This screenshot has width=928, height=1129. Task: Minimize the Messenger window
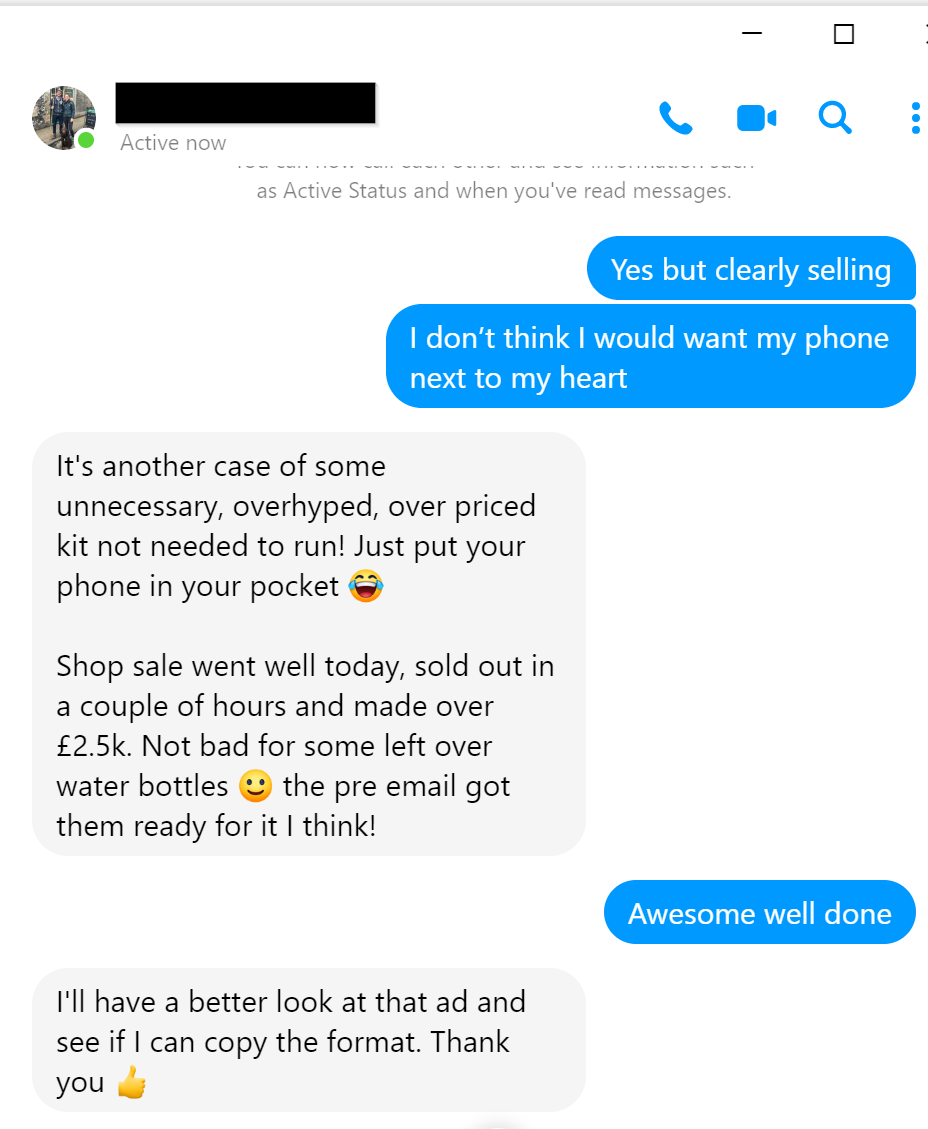point(753,34)
